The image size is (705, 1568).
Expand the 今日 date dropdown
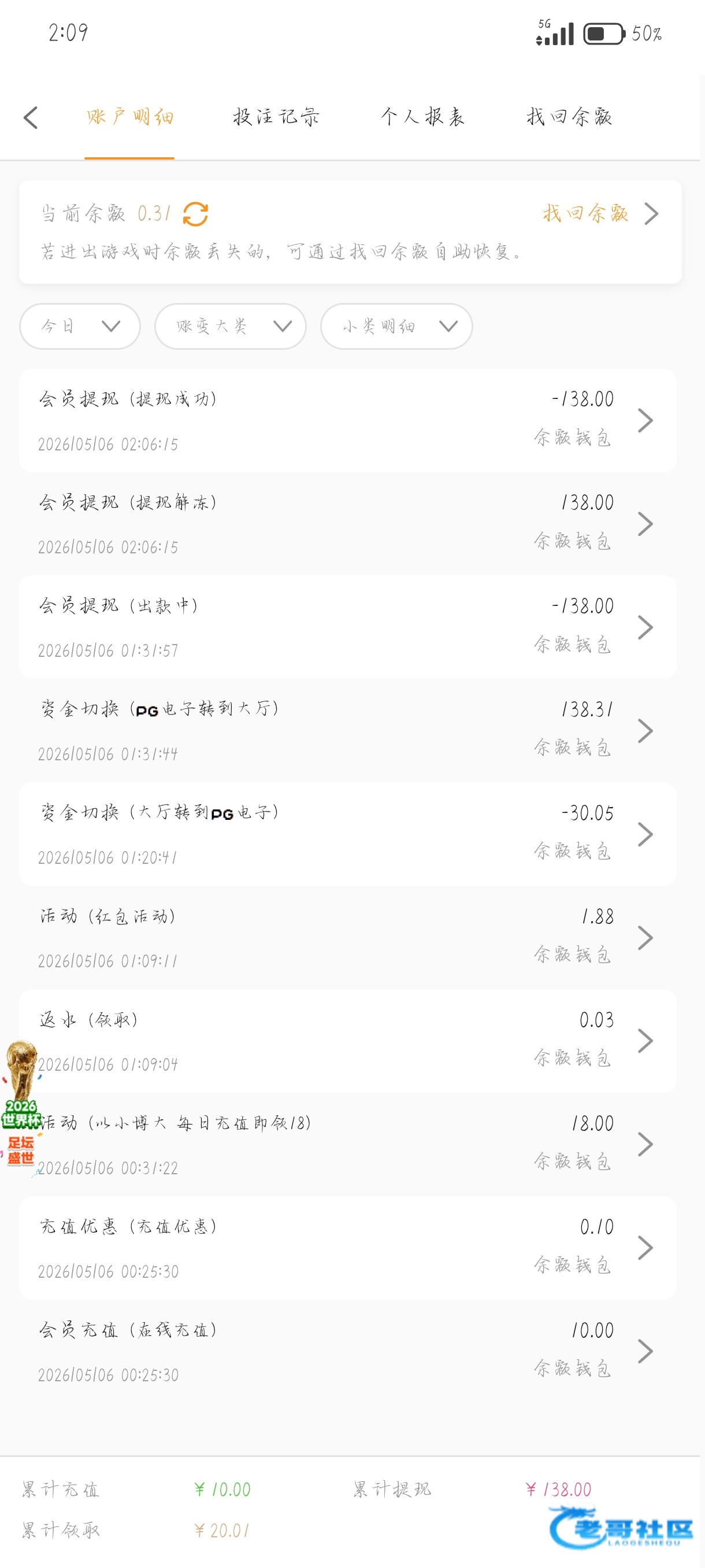click(x=80, y=326)
